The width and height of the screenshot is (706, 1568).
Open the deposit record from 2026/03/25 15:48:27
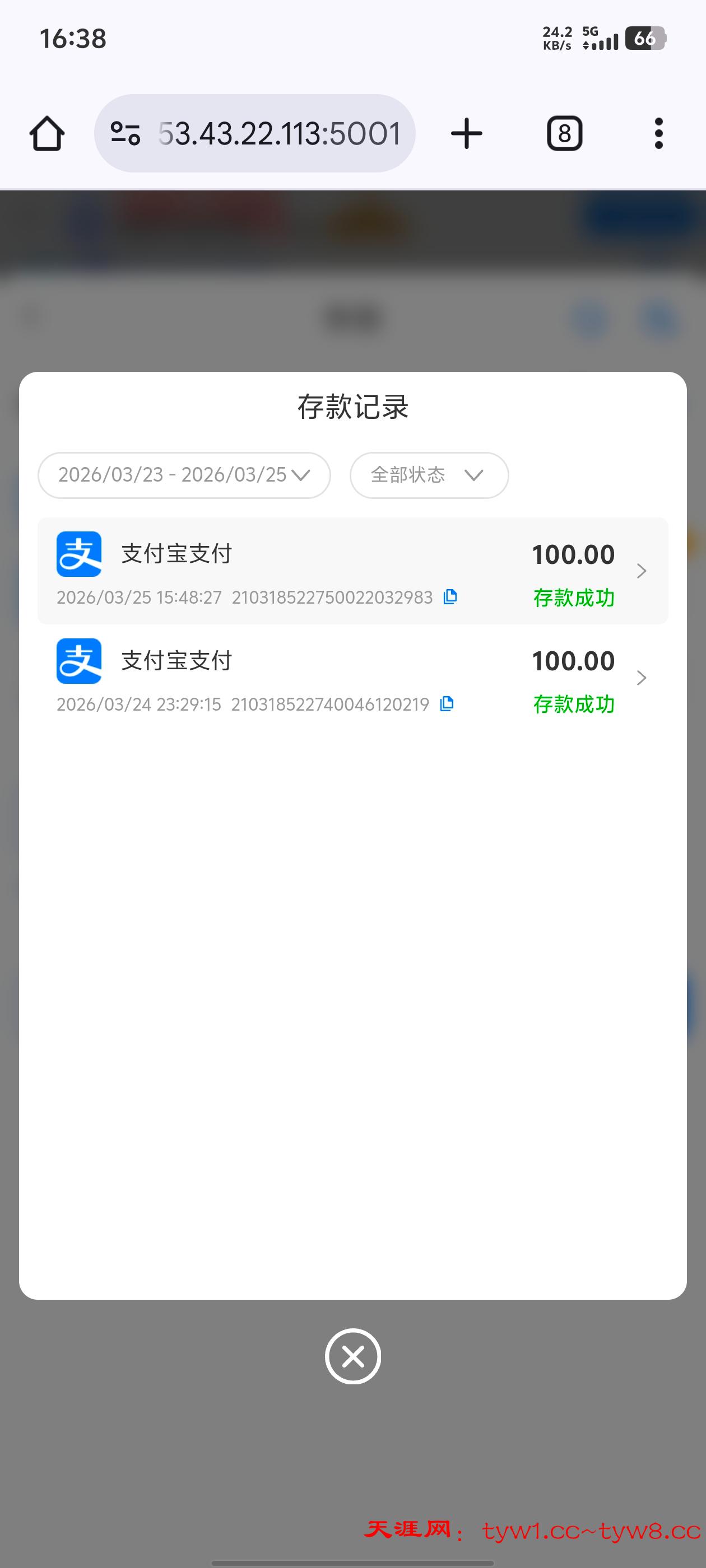[x=352, y=570]
